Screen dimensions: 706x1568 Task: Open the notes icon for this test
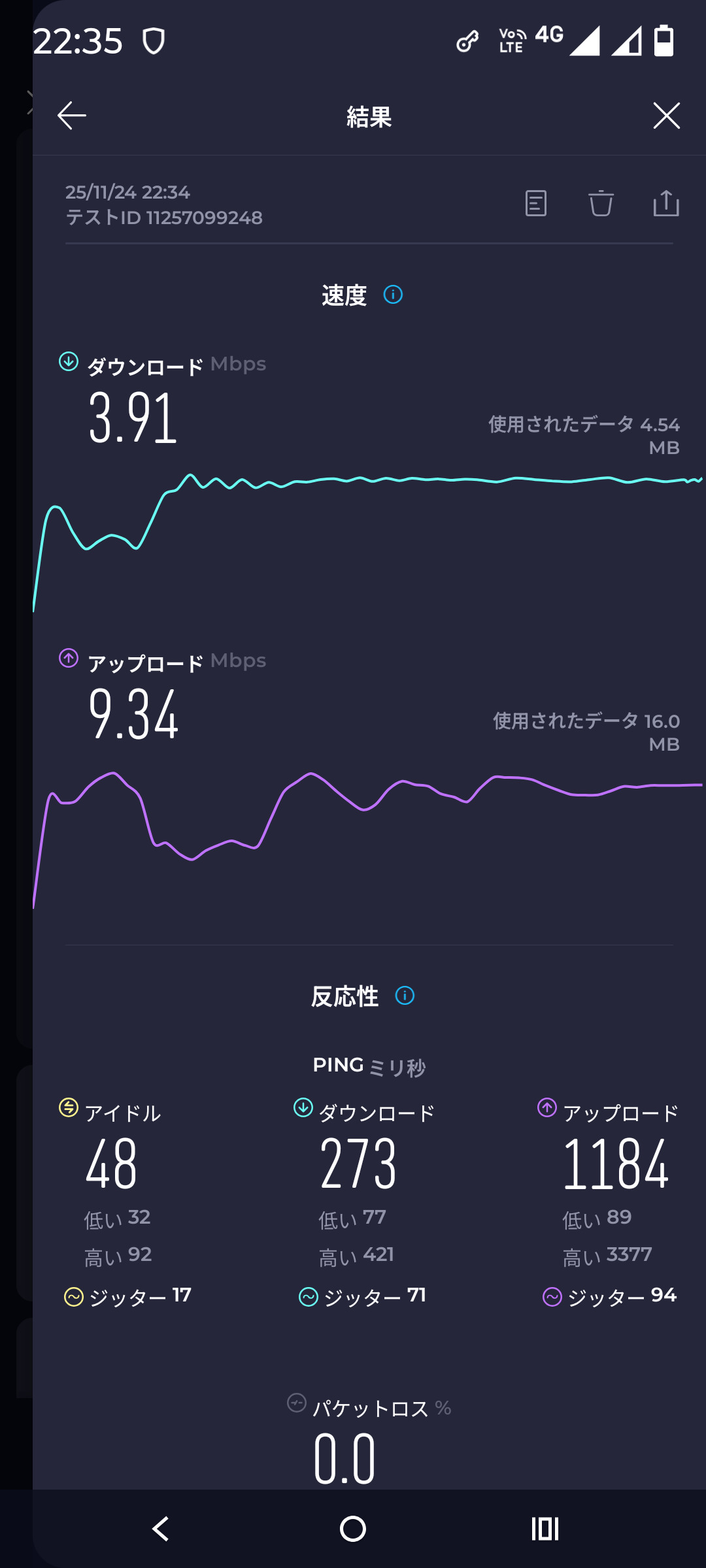coord(536,204)
